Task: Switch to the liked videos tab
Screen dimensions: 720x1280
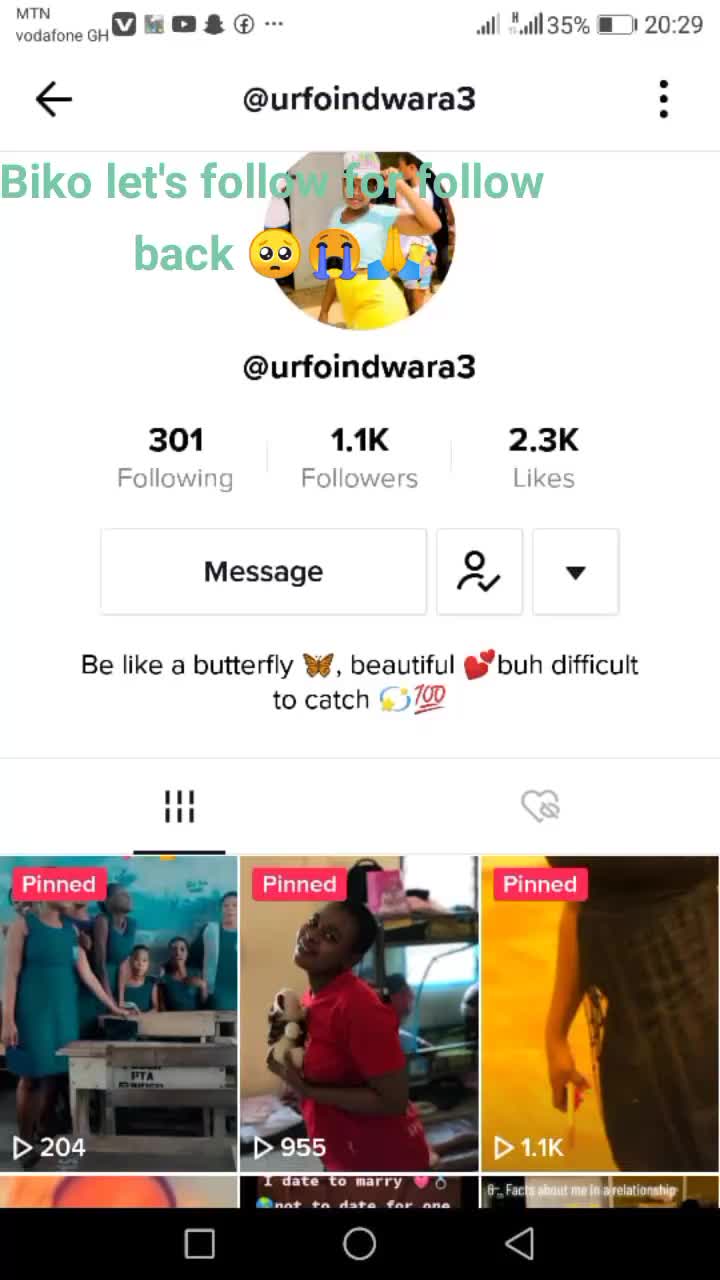Action: tap(540, 806)
